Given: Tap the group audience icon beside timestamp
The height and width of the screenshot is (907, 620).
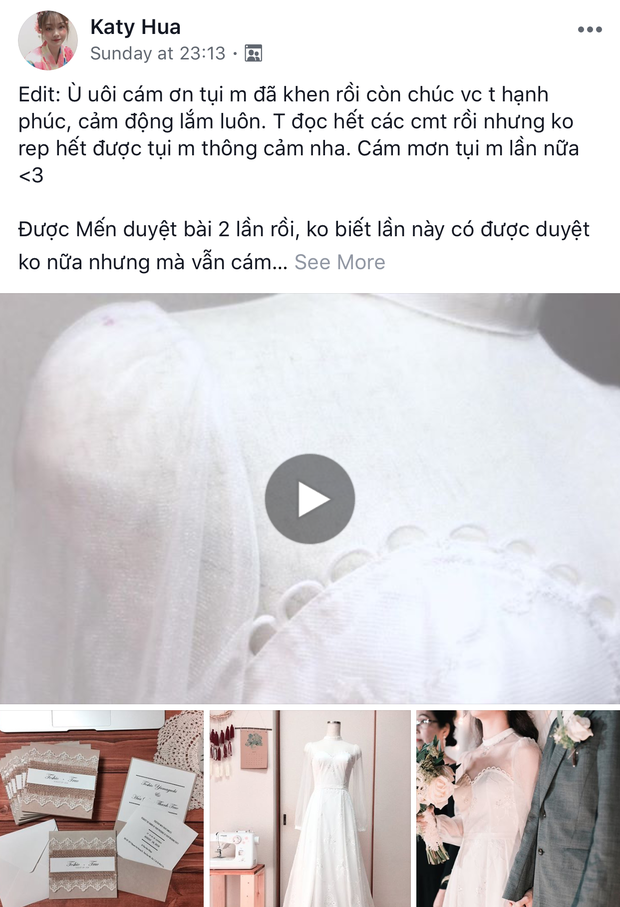Looking at the screenshot, I should click(x=253, y=53).
